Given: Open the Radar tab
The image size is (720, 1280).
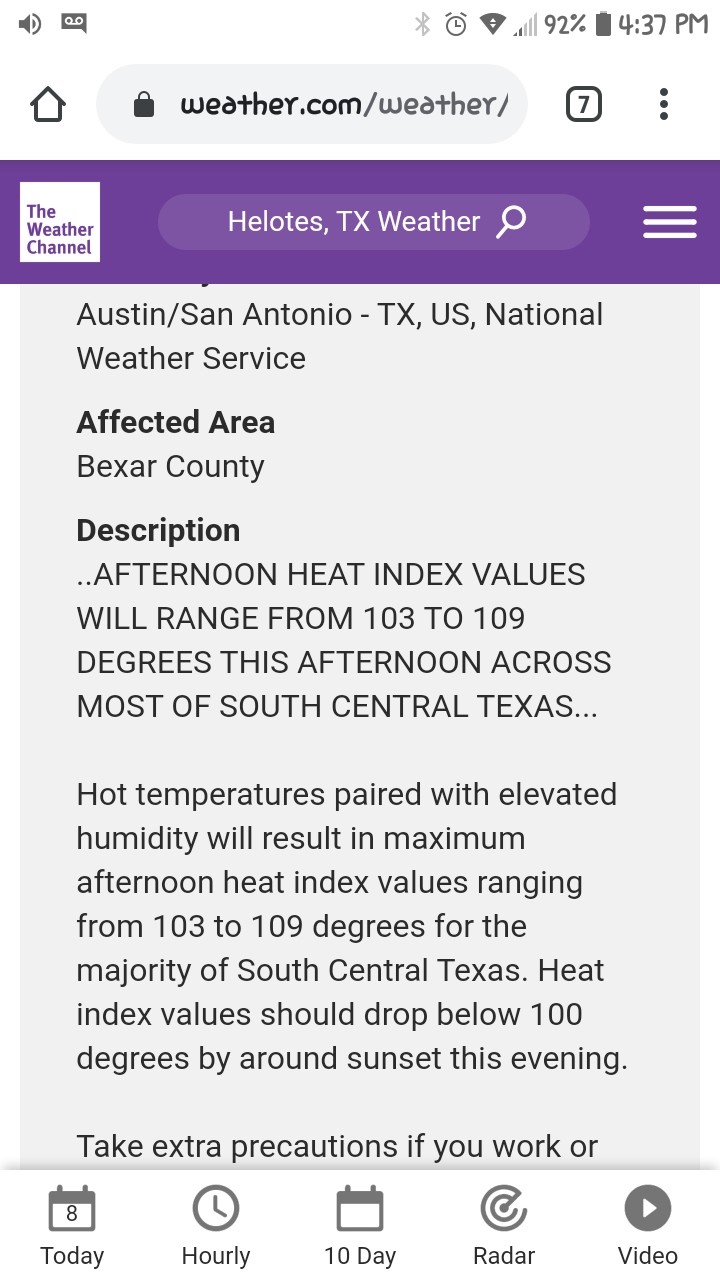Looking at the screenshot, I should point(504,1226).
